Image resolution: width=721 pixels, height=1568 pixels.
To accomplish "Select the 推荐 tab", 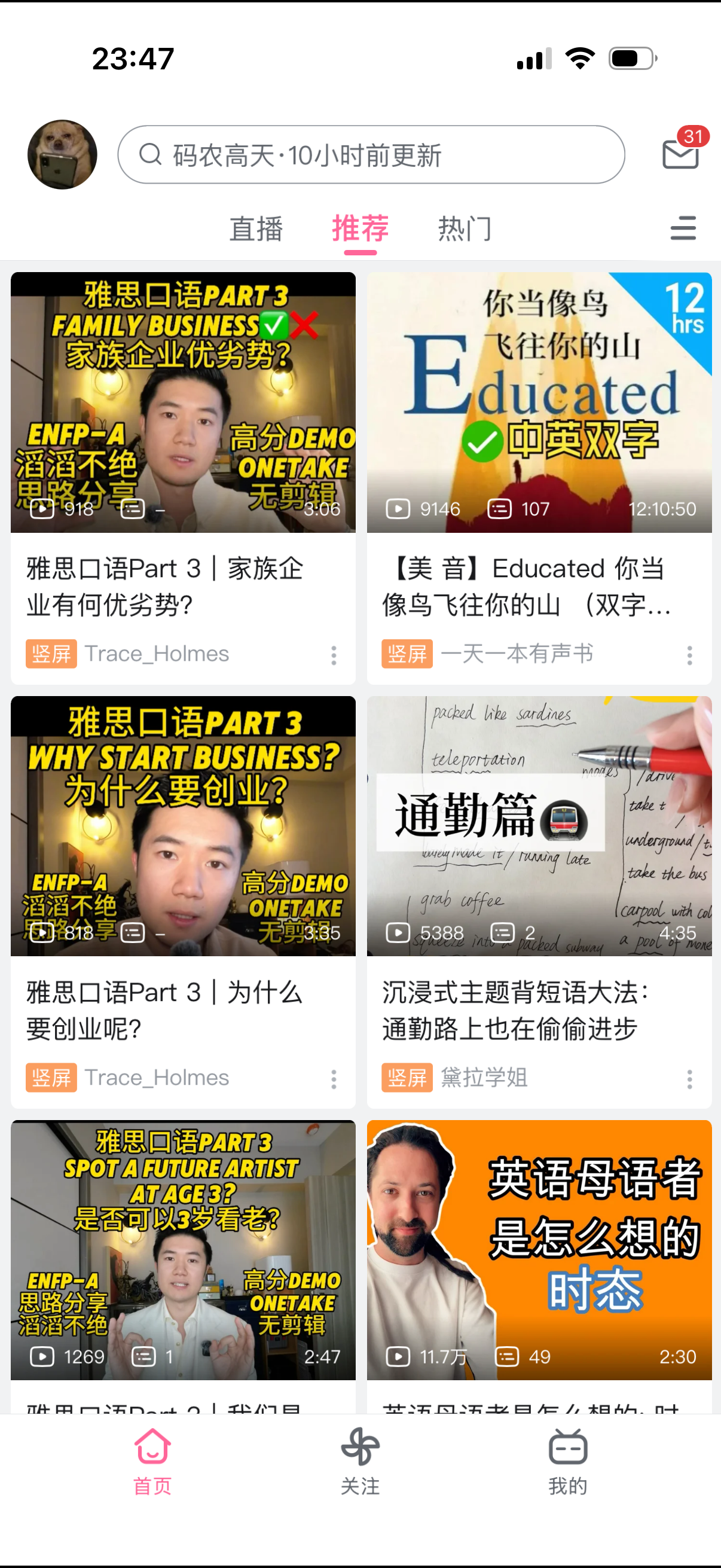I will [x=360, y=229].
